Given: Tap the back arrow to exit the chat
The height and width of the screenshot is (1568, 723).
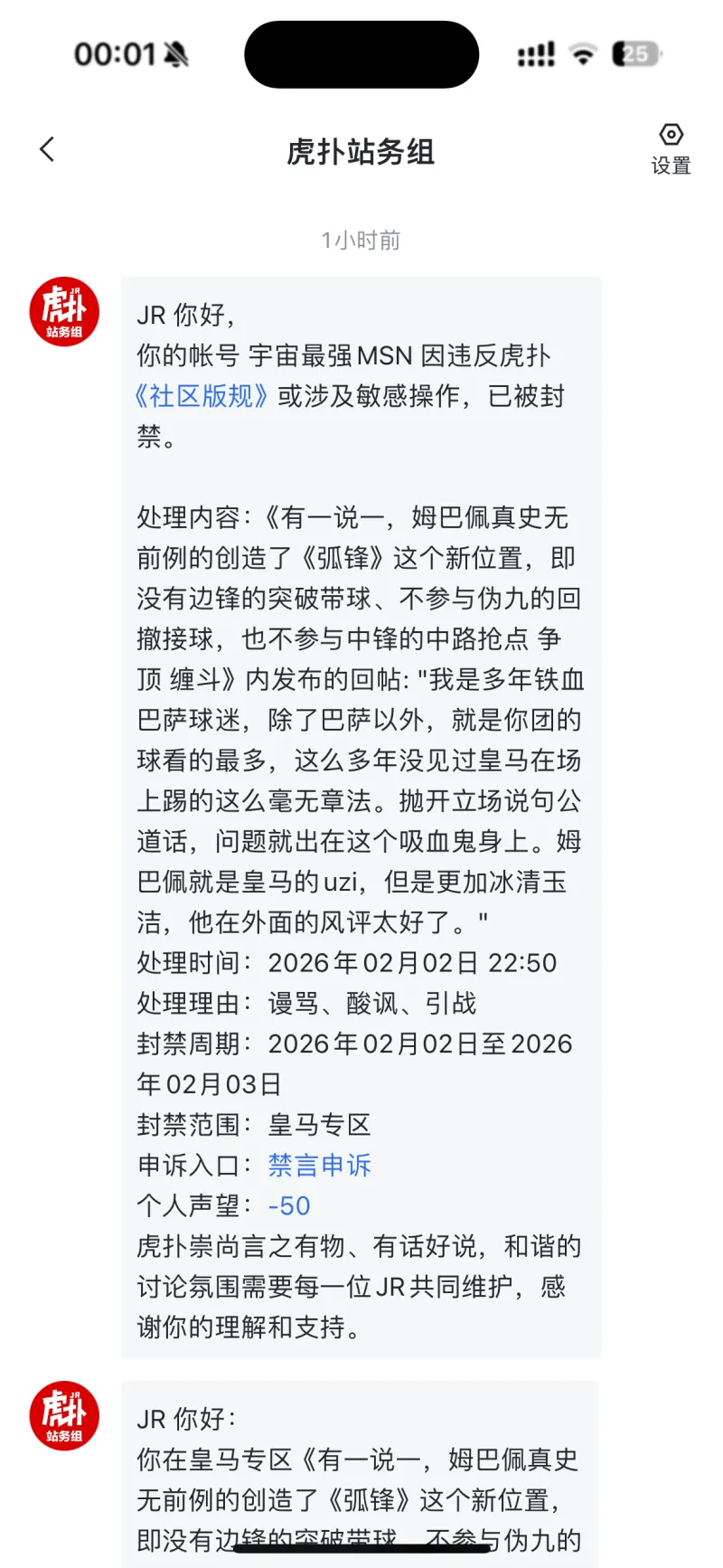Looking at the screenshot, I should (x=45, y=149).
